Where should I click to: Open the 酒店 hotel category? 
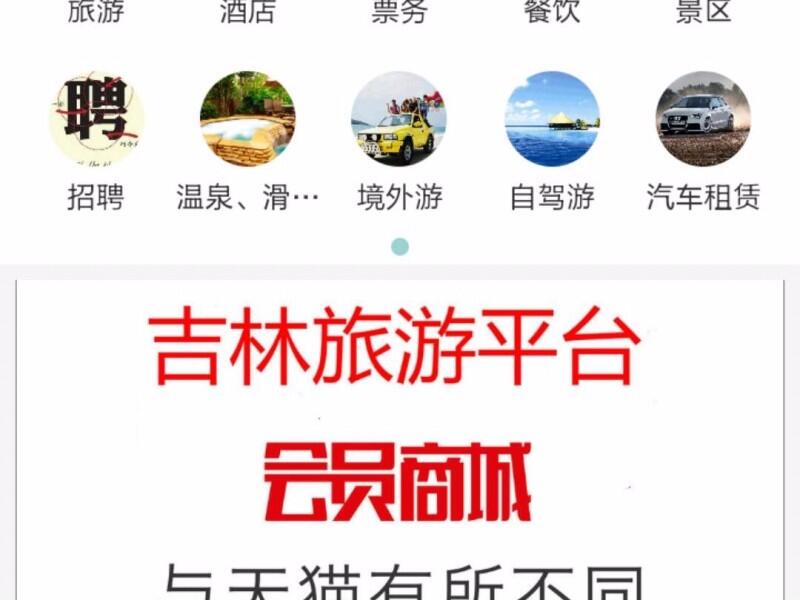(x=247, y=12)
